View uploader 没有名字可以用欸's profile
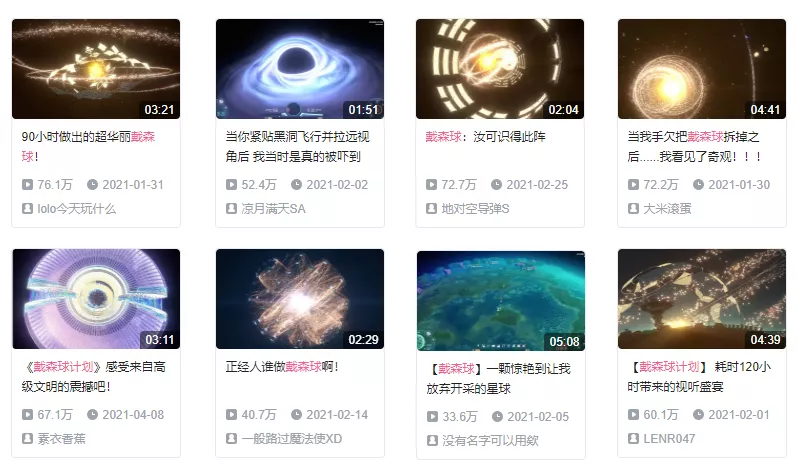The image size is (798, 467). [x=489, y=439]
